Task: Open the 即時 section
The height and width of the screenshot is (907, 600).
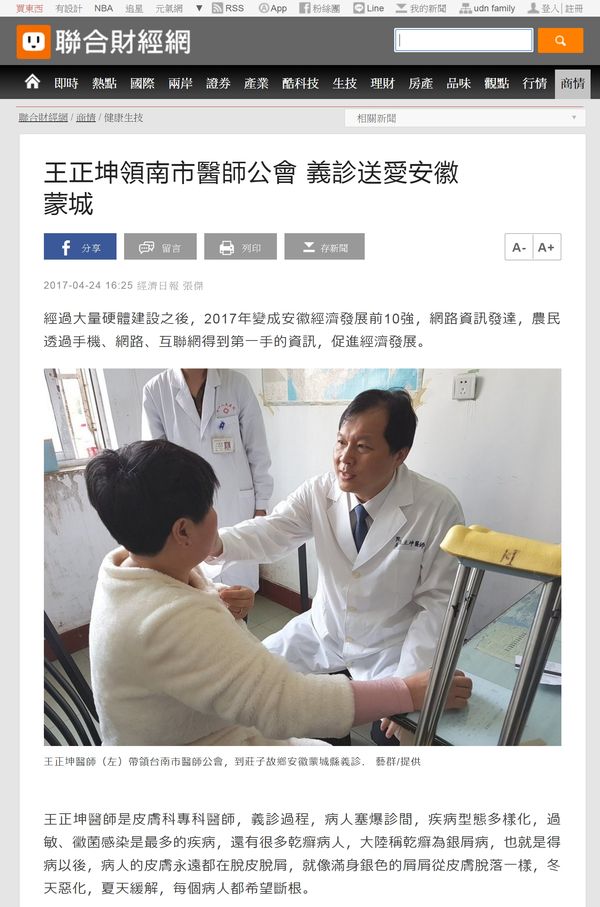Action: point(66,84)
